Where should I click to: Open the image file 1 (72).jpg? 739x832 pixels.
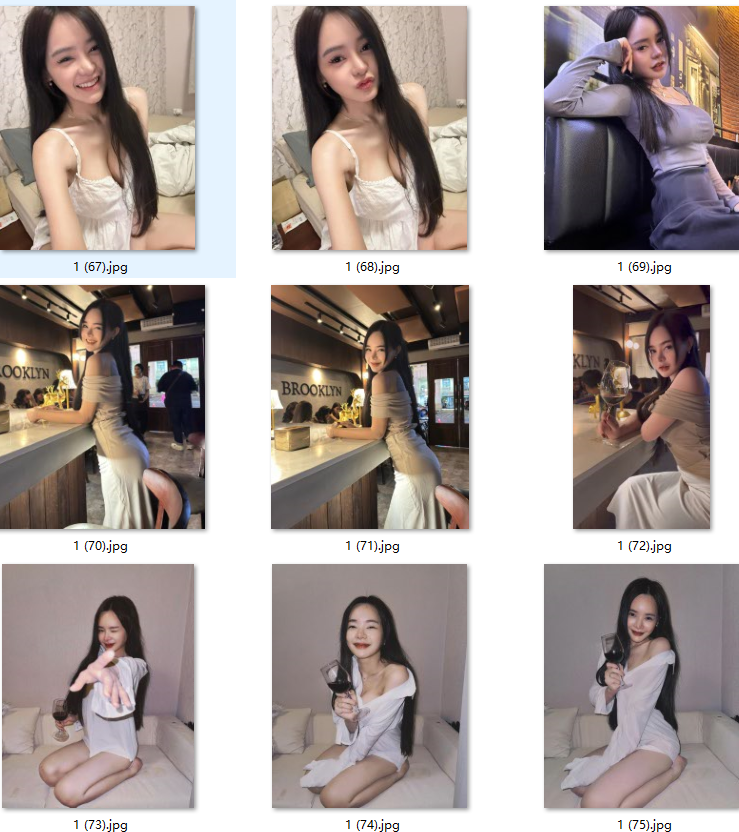point(641,407)
